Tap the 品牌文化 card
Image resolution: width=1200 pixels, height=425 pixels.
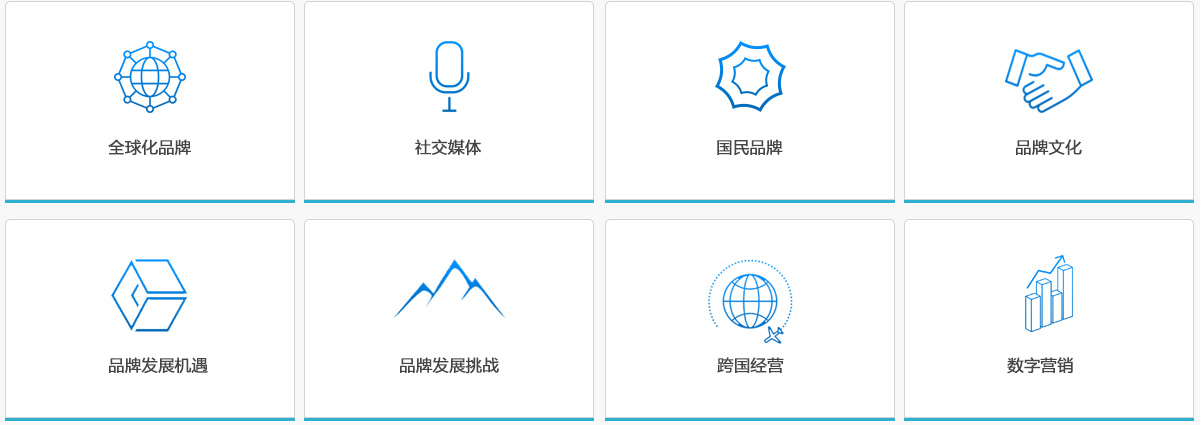click(1048, 102)
